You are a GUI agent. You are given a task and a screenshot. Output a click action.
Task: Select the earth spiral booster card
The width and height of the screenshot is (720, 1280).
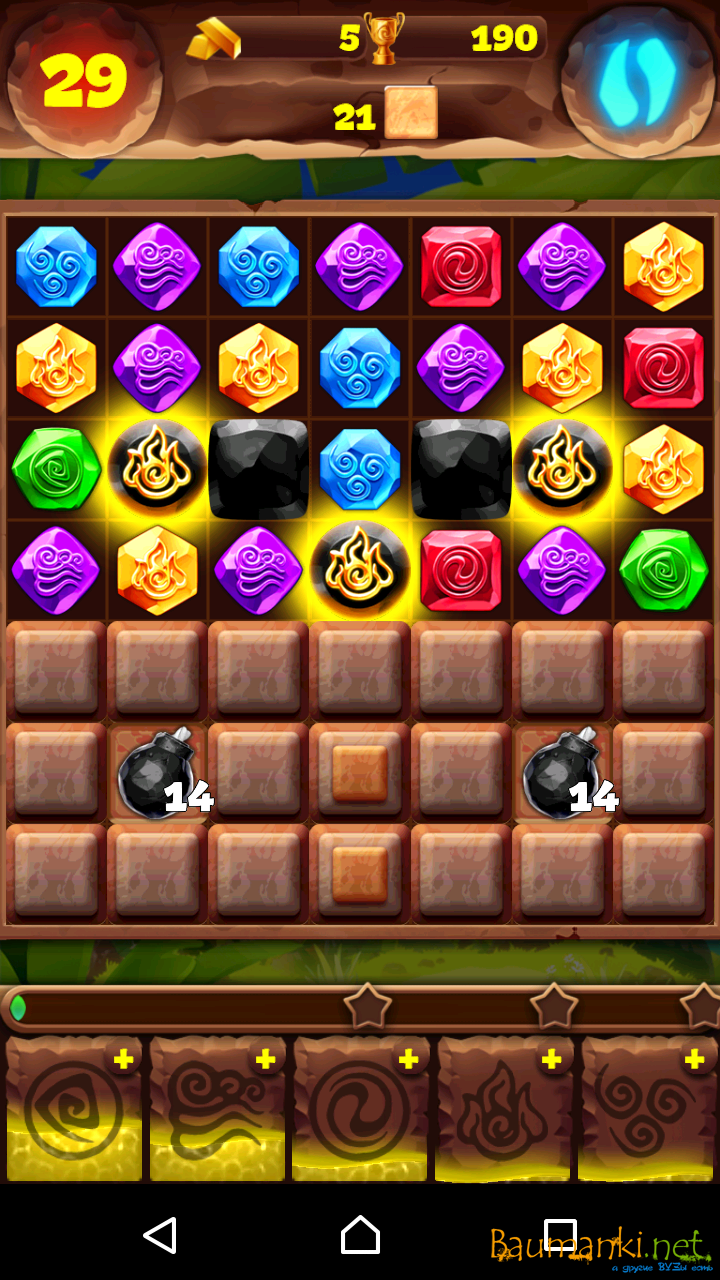[74, 1110]
